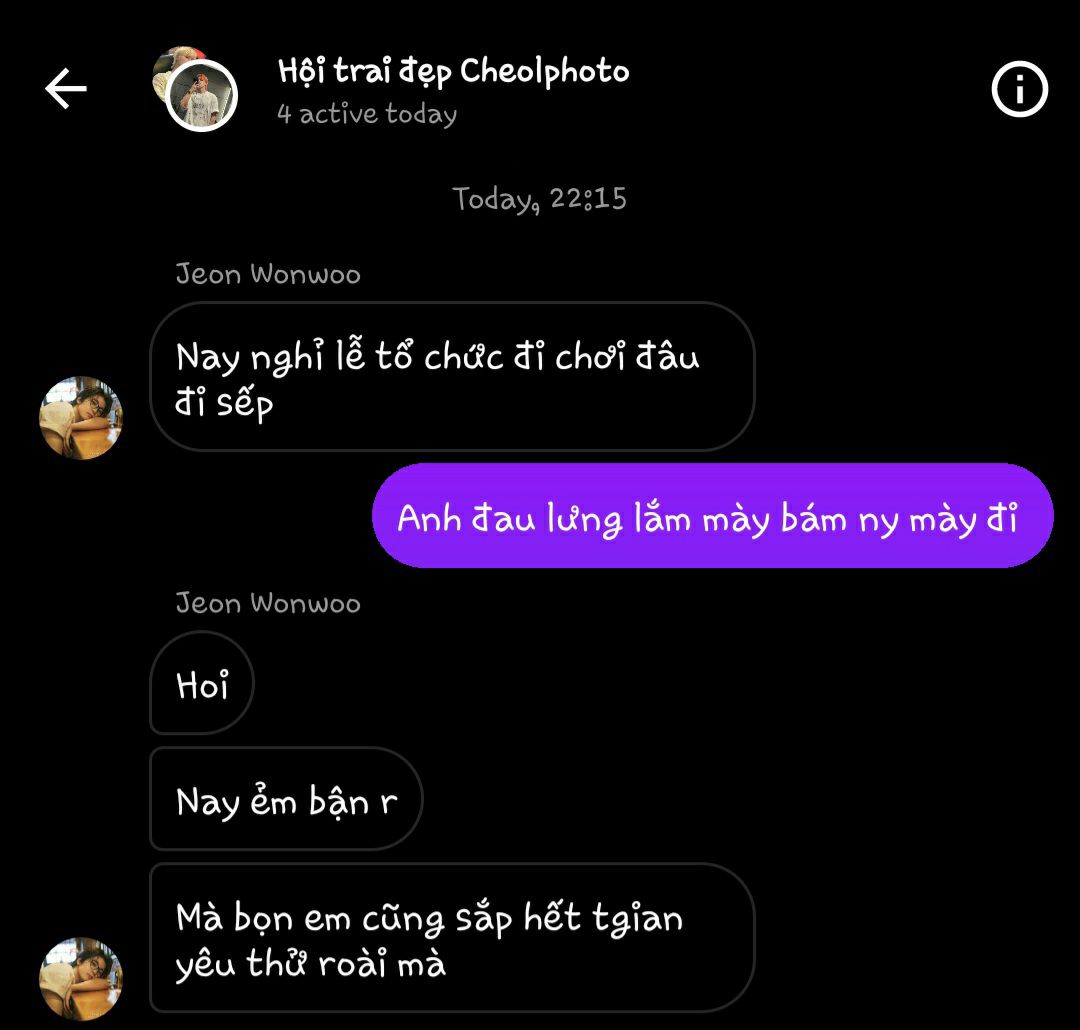1080x1030 pixels.
Task: Open the conversation info icon
Action: [x=1019, y=90]
